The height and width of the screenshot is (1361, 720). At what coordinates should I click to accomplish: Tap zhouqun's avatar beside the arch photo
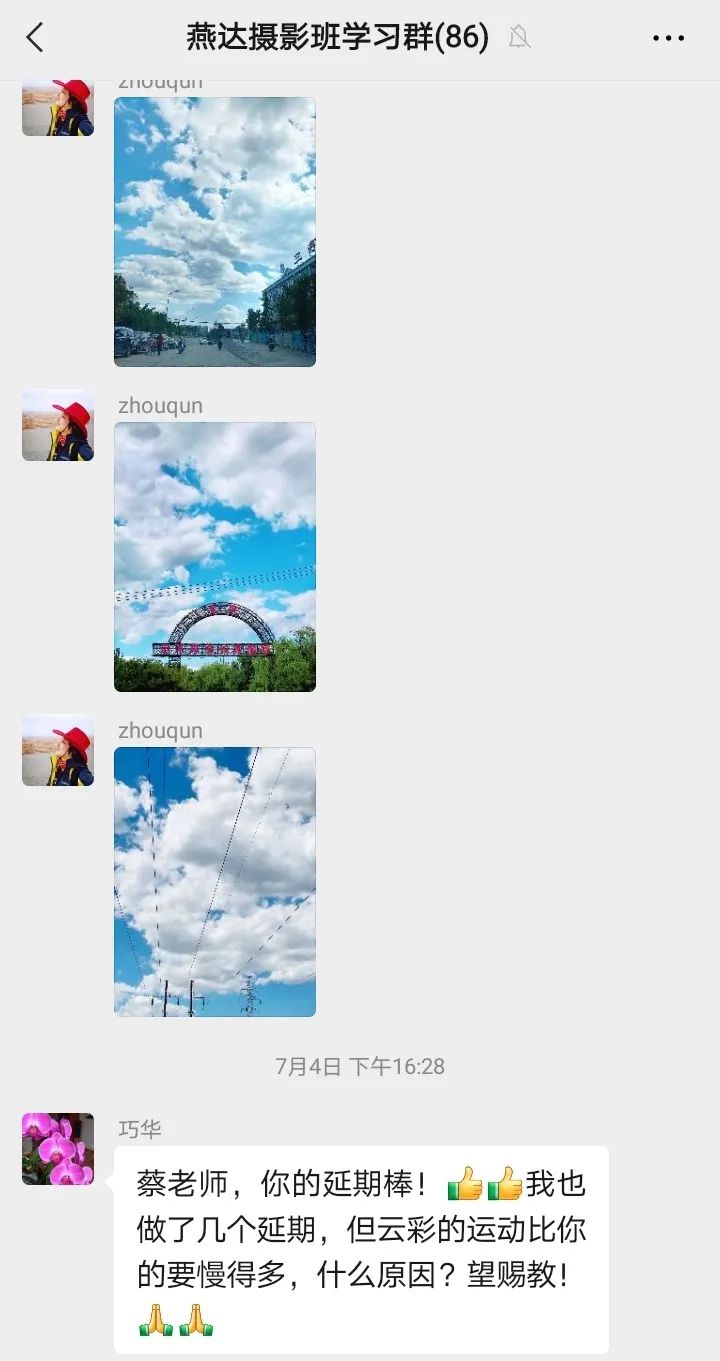[58, 425]
